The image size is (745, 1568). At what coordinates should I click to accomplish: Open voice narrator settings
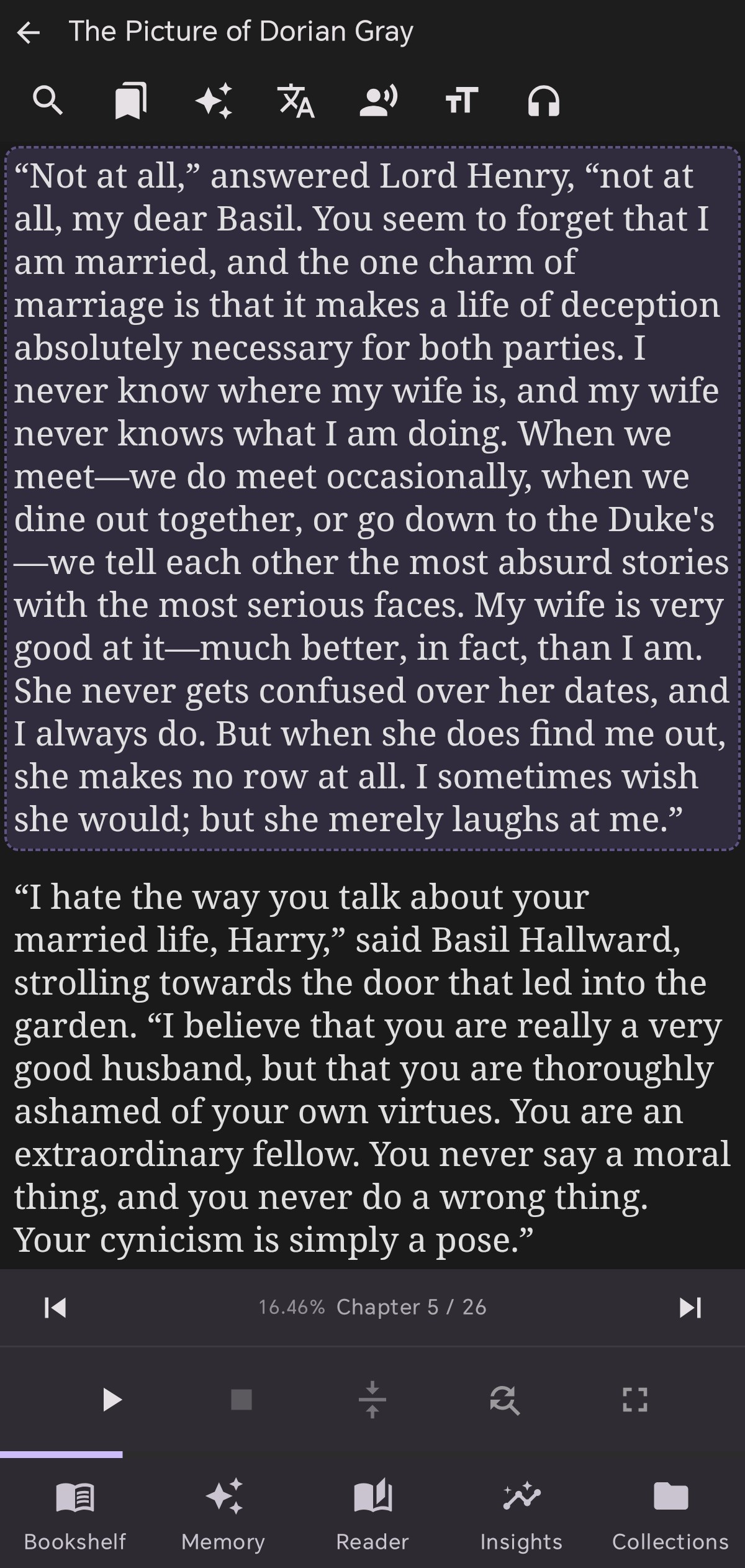pyautogui.click(x=378, y=101)
